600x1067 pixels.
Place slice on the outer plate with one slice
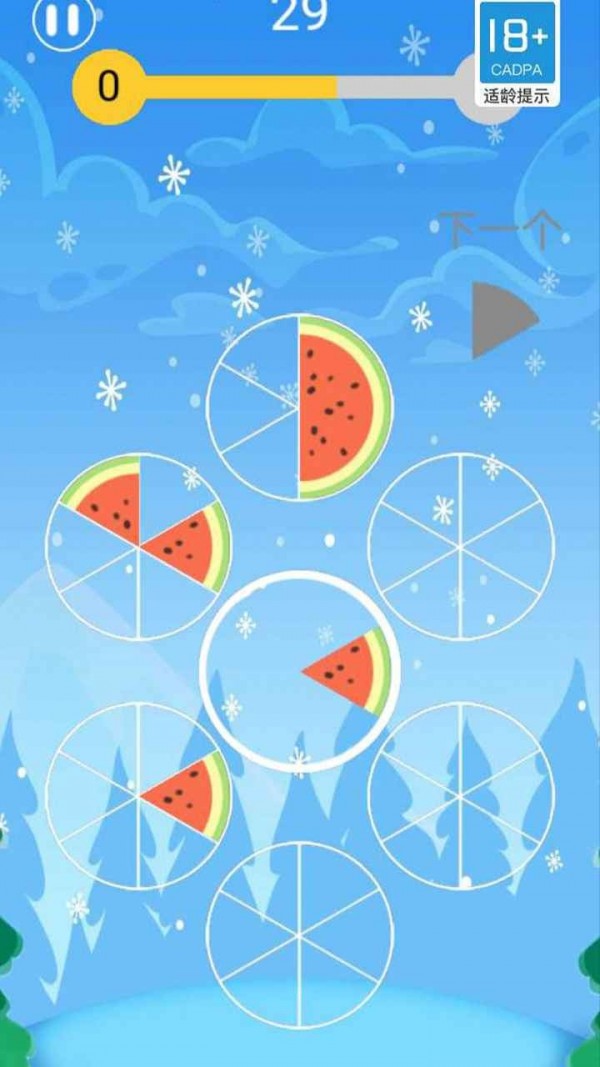point(139,796)
